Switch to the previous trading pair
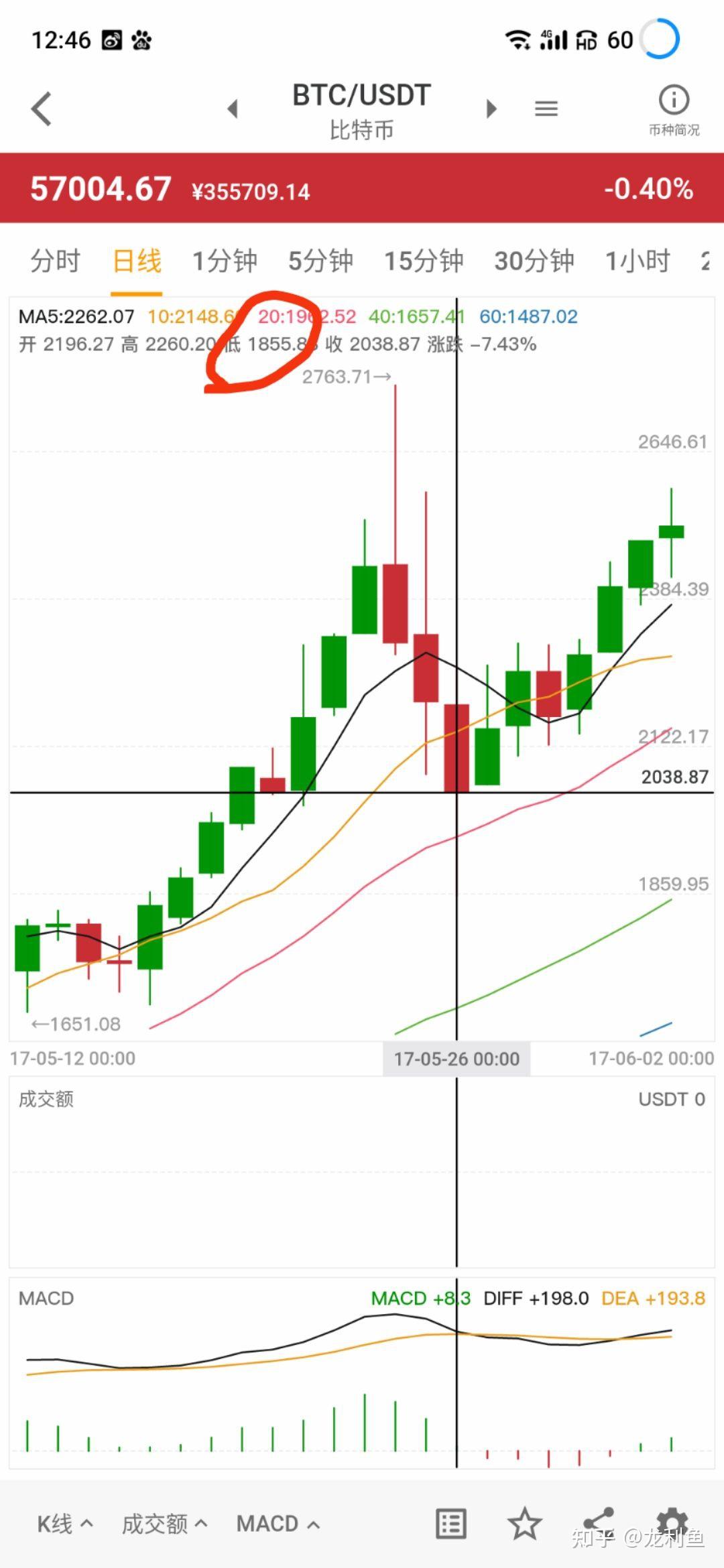Viewport: 724px width, 1568px height. pos(233,109)
